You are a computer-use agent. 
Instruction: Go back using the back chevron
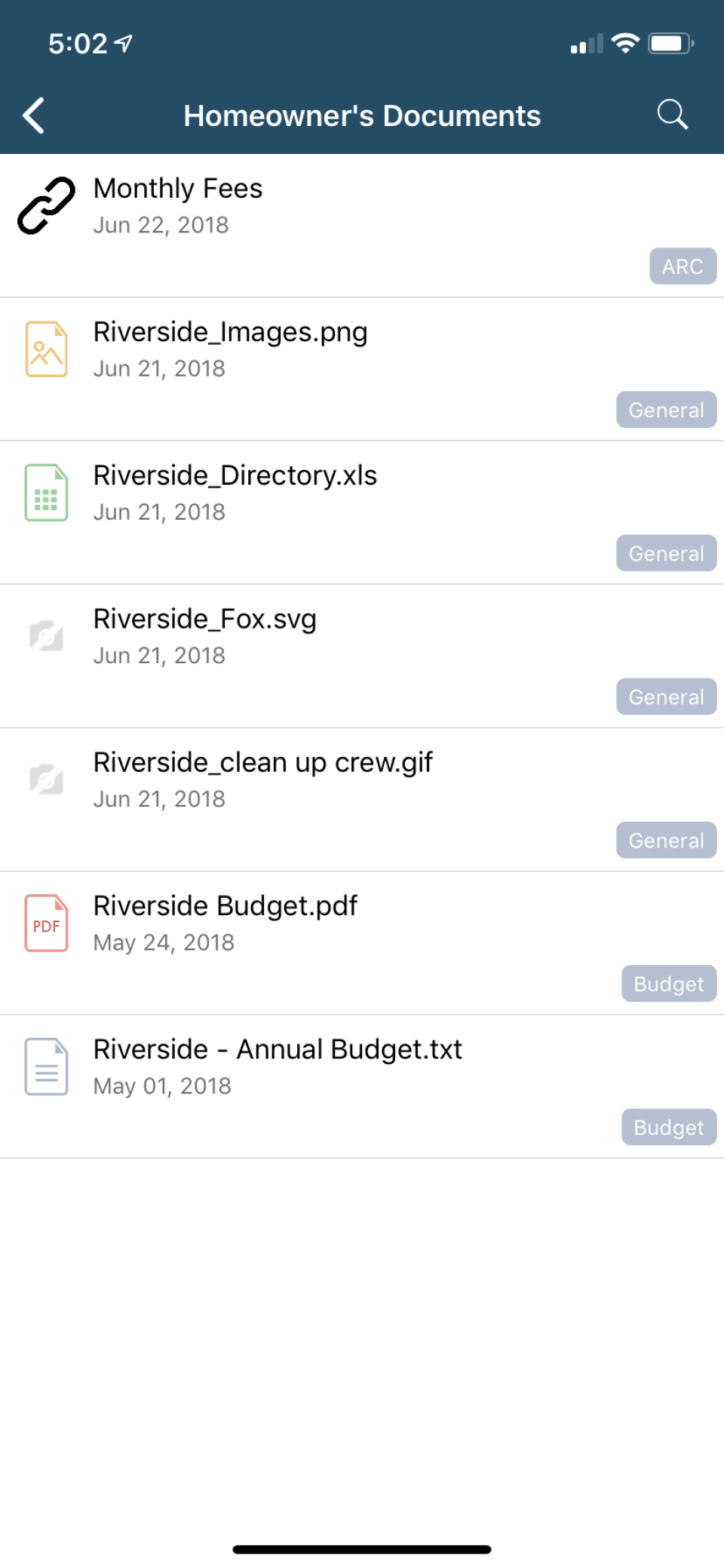coord(33,115)
